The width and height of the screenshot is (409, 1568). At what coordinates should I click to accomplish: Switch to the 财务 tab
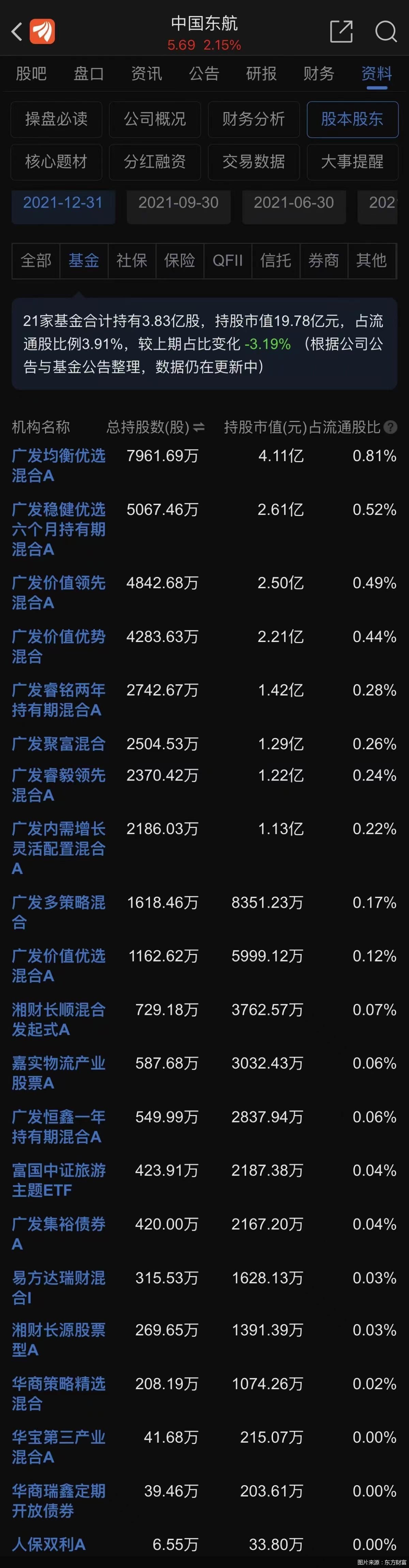click(319, 74)
